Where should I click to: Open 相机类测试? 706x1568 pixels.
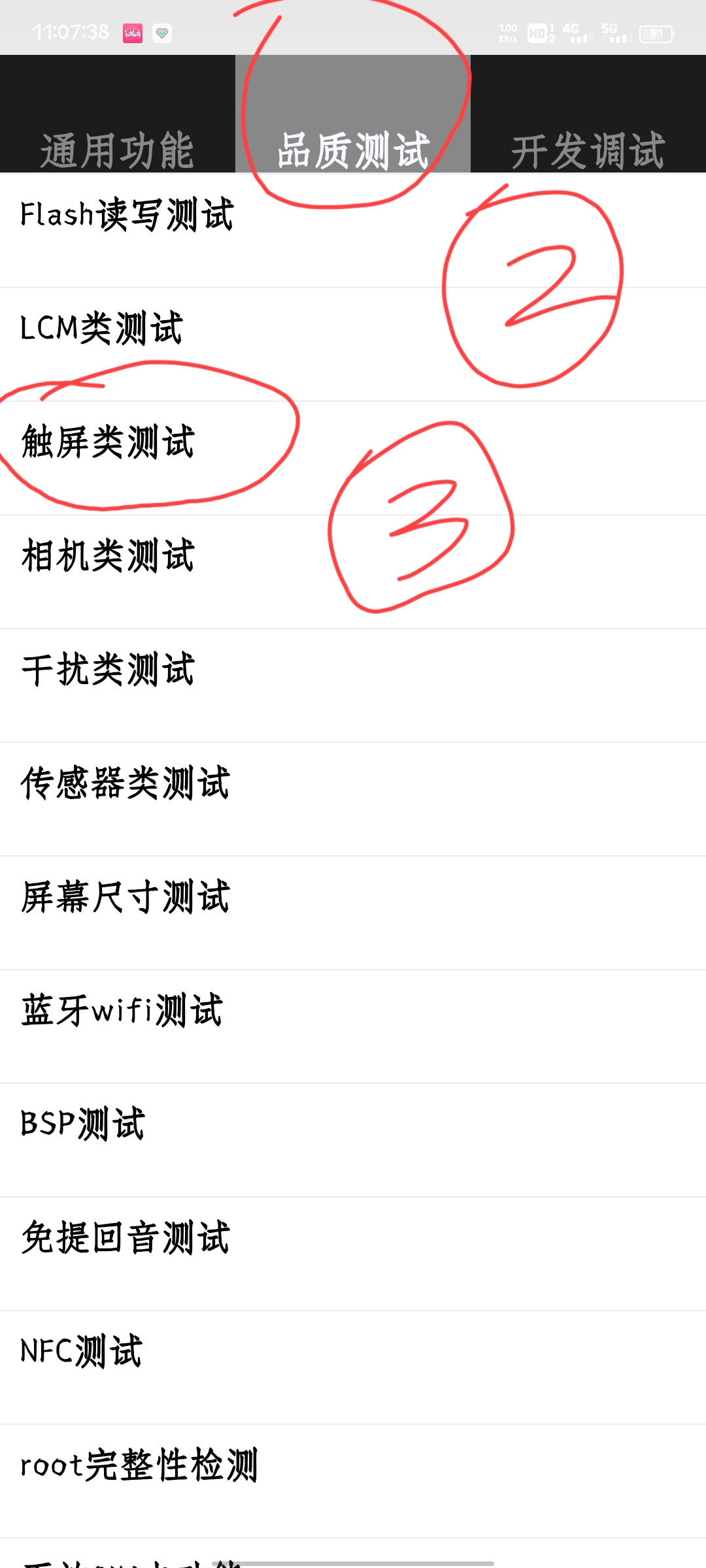(x=109, y=556)
